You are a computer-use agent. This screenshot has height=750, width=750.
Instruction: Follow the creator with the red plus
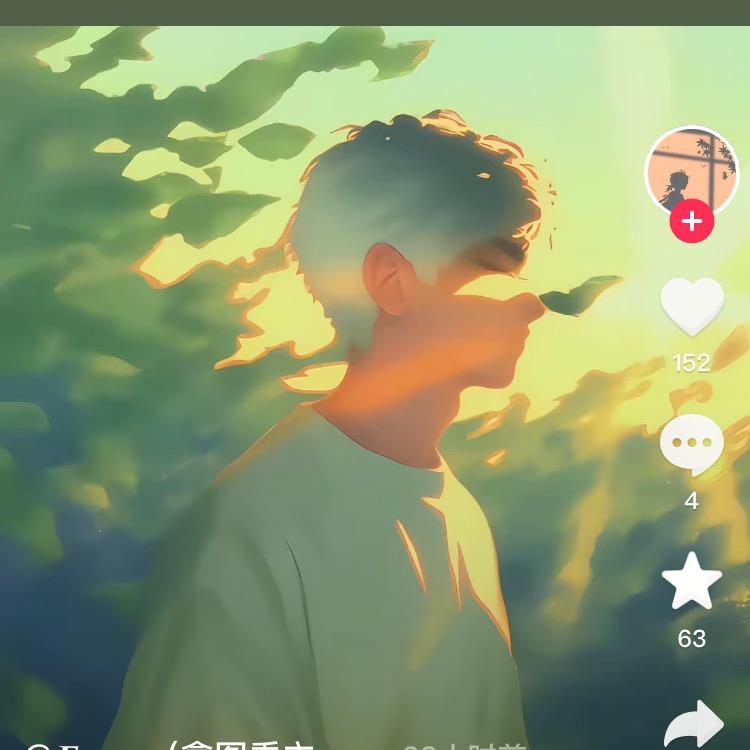[x=692, y=221]
